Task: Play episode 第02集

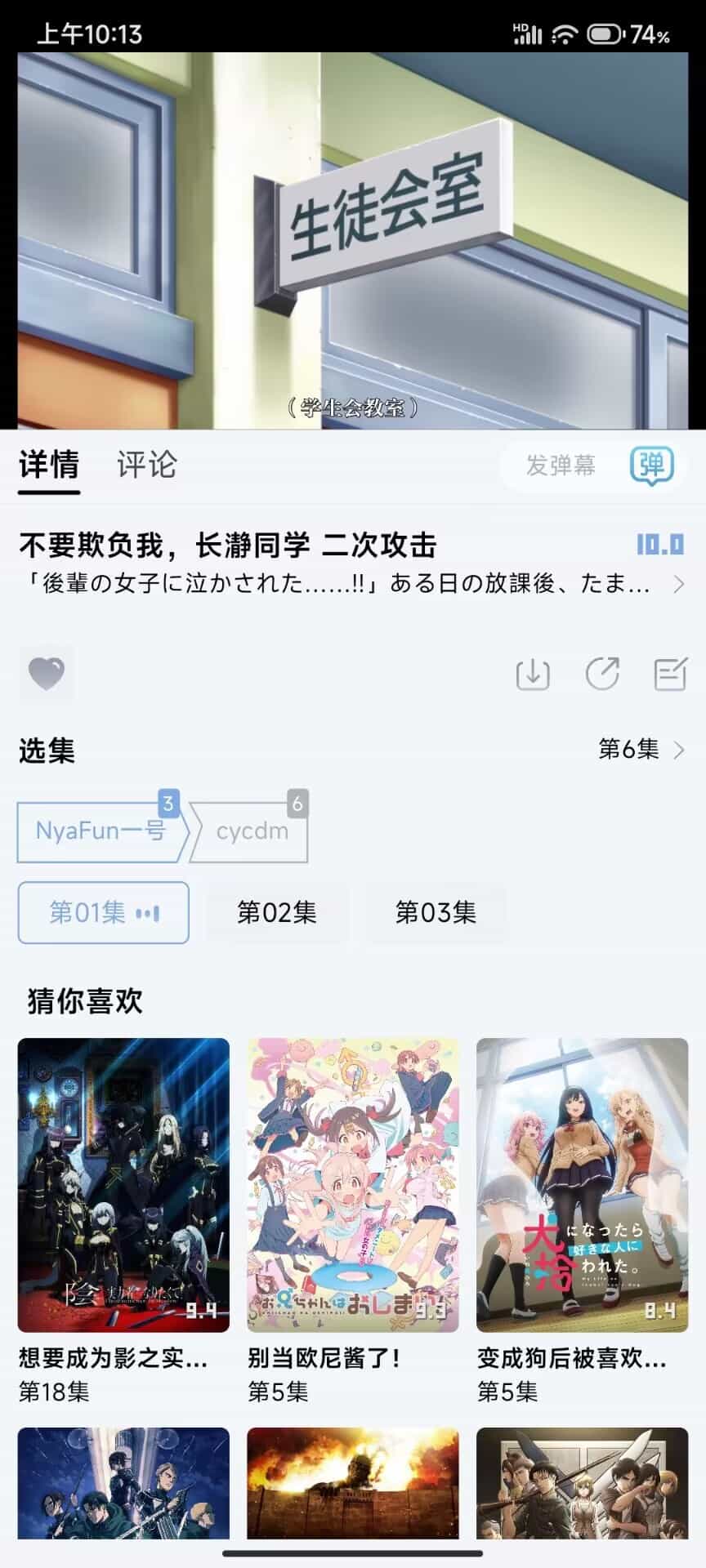Action: (277, 912)
